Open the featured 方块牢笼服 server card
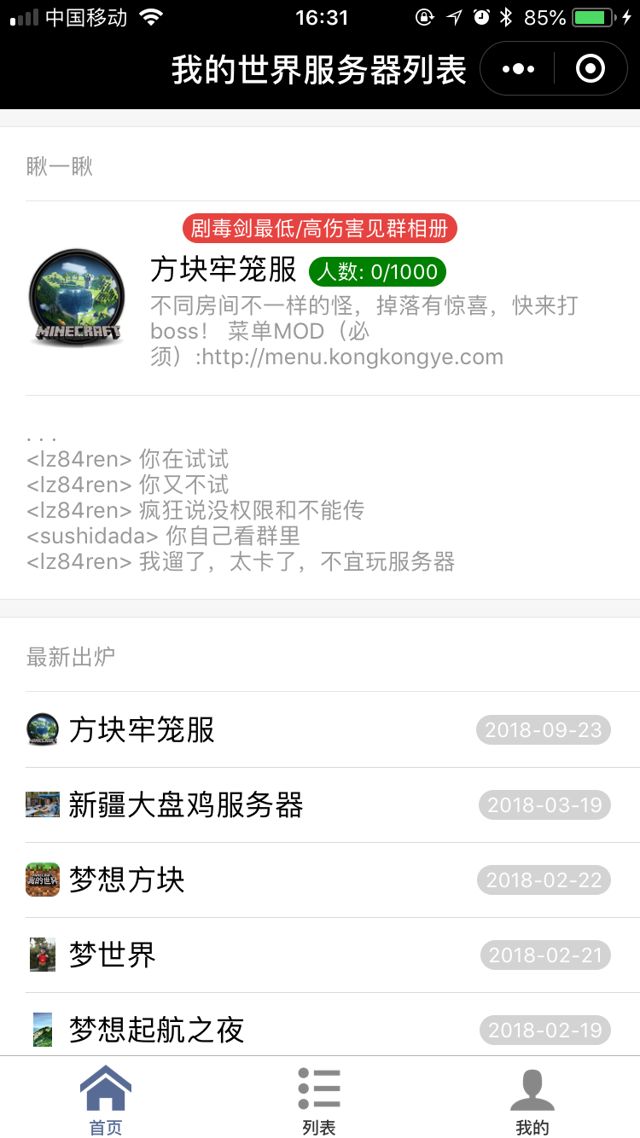The image size is (640, 1138). point(320,300)
